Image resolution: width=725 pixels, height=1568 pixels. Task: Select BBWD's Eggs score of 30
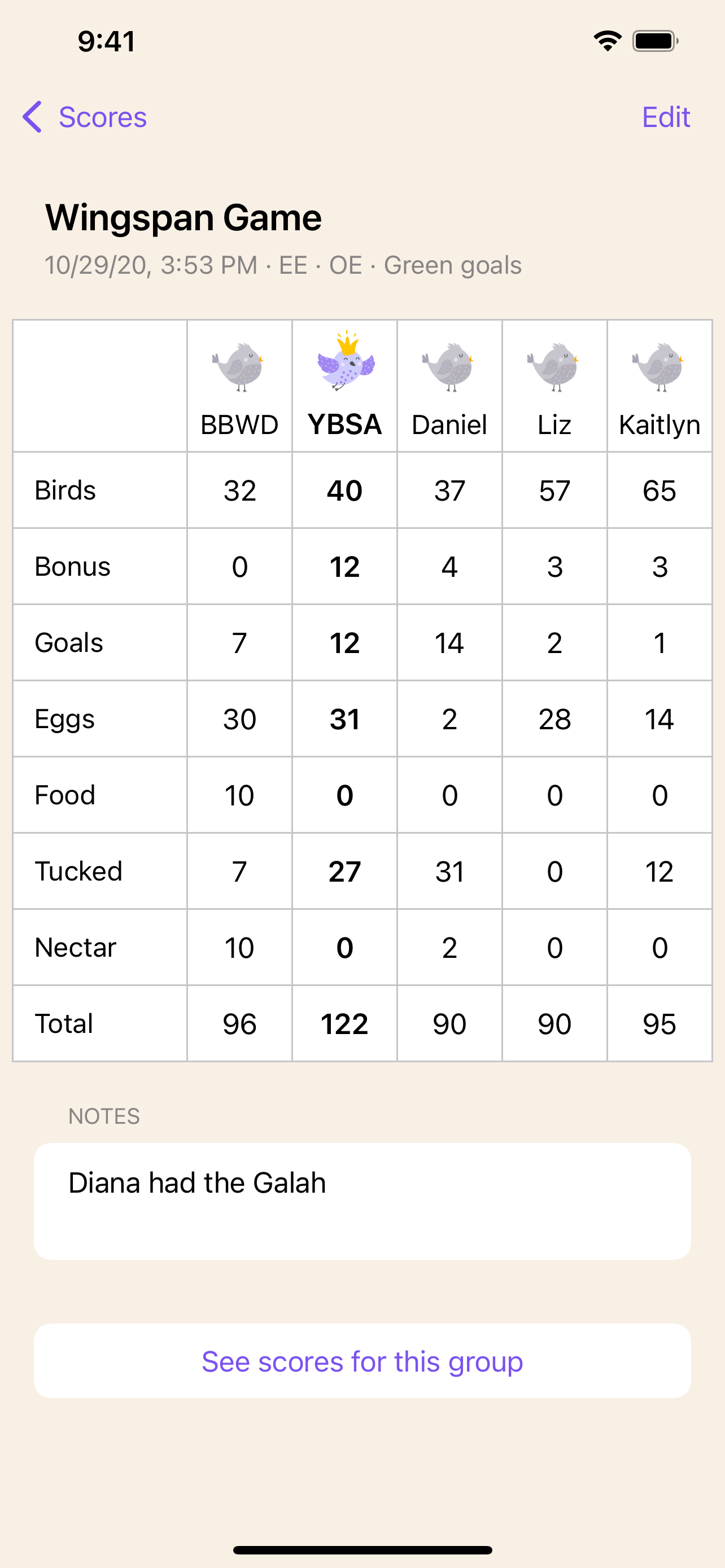(x=239, y=719)
